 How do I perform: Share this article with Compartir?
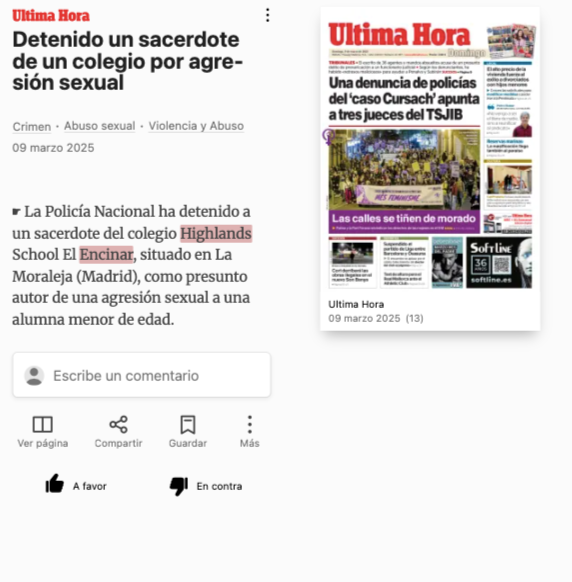pyautogui.click(x=118, y=432)
